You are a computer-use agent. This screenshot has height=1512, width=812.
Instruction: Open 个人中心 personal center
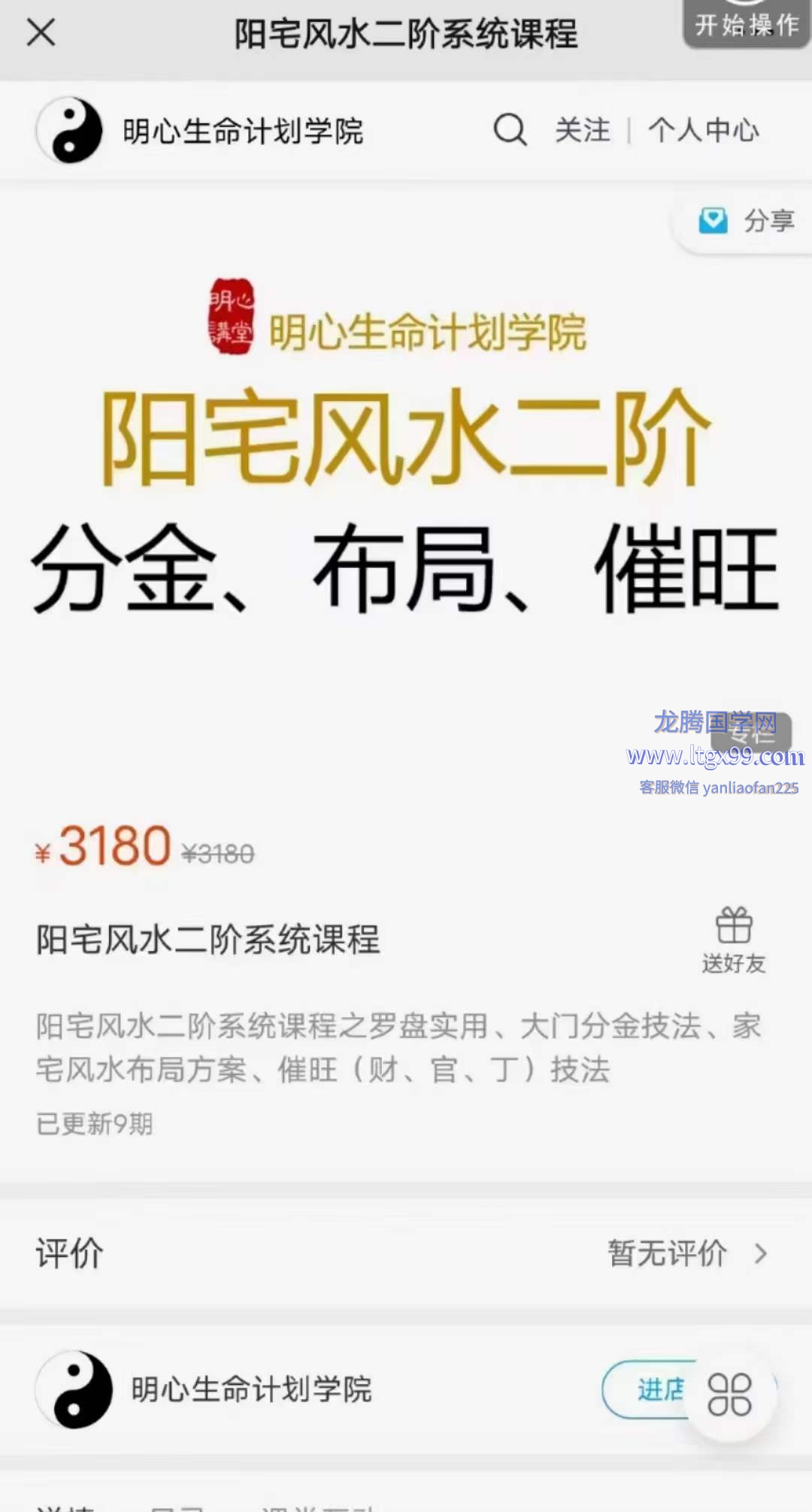pos(704,130)
